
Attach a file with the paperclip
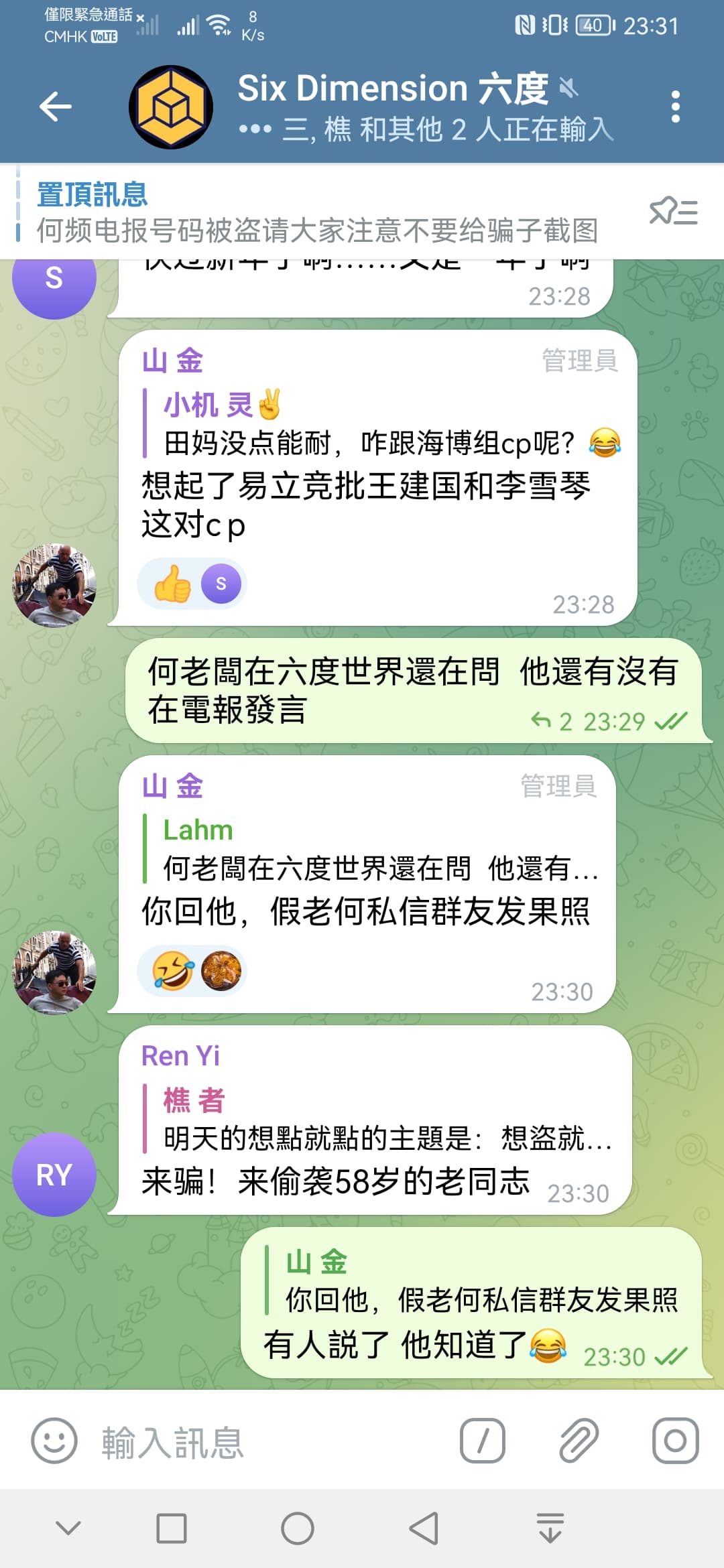coord(579,1441)
